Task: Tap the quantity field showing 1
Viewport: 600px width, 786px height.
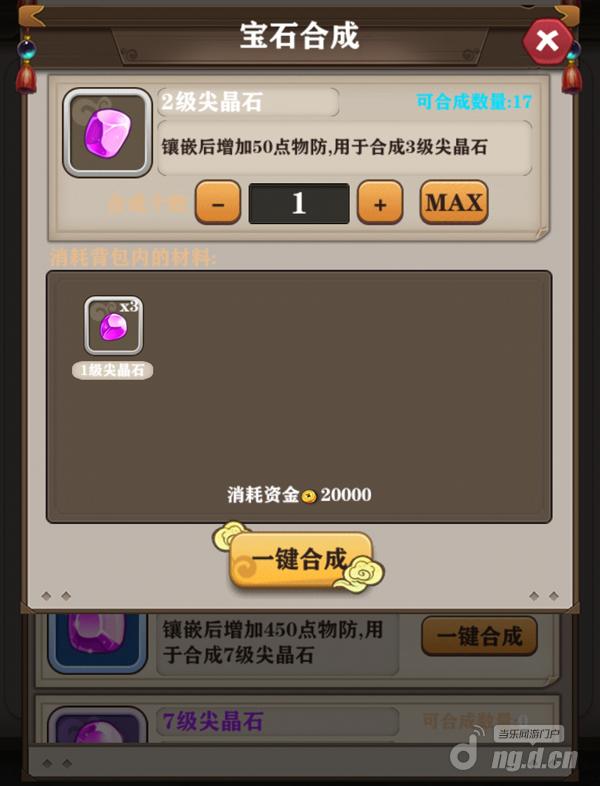Action: 298,204
